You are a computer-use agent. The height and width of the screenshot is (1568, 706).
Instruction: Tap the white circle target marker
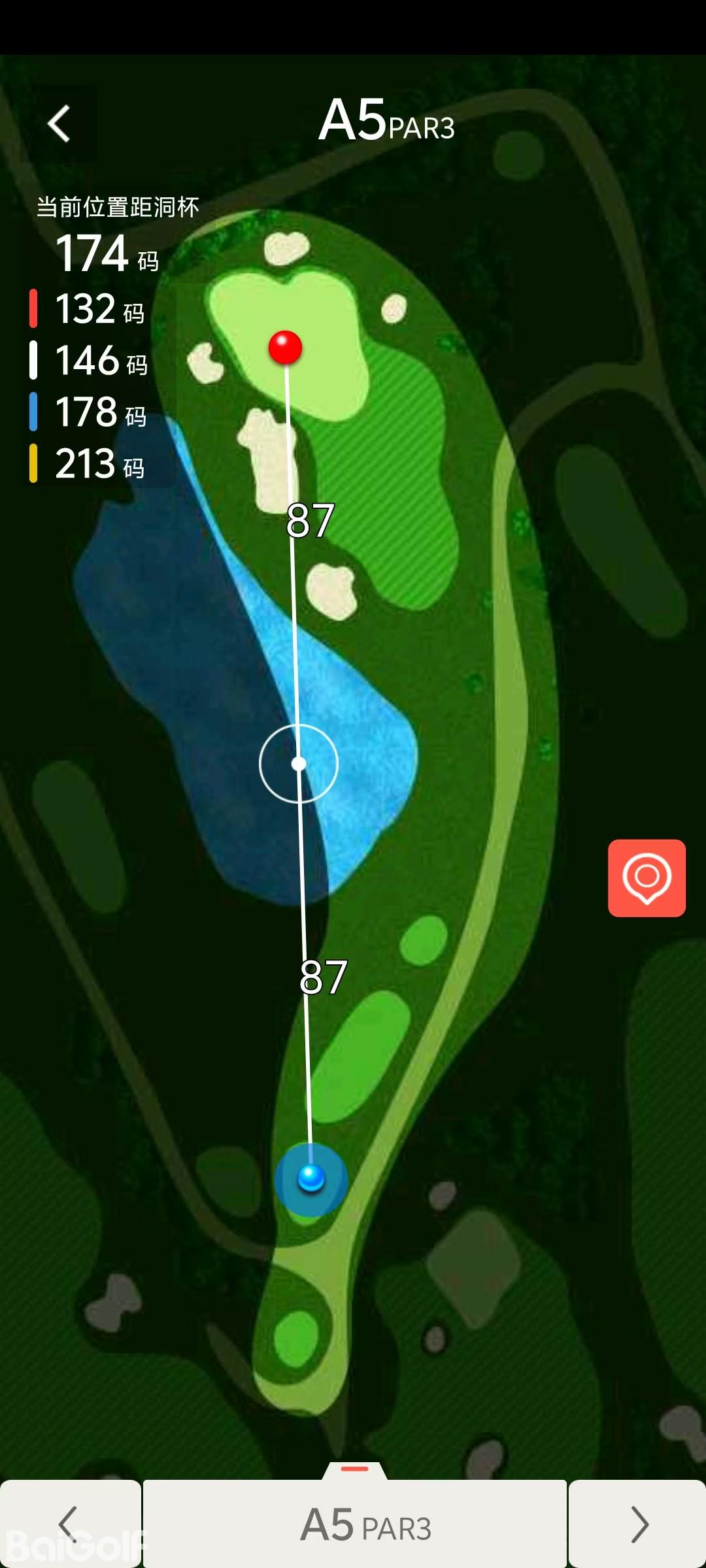299,763
